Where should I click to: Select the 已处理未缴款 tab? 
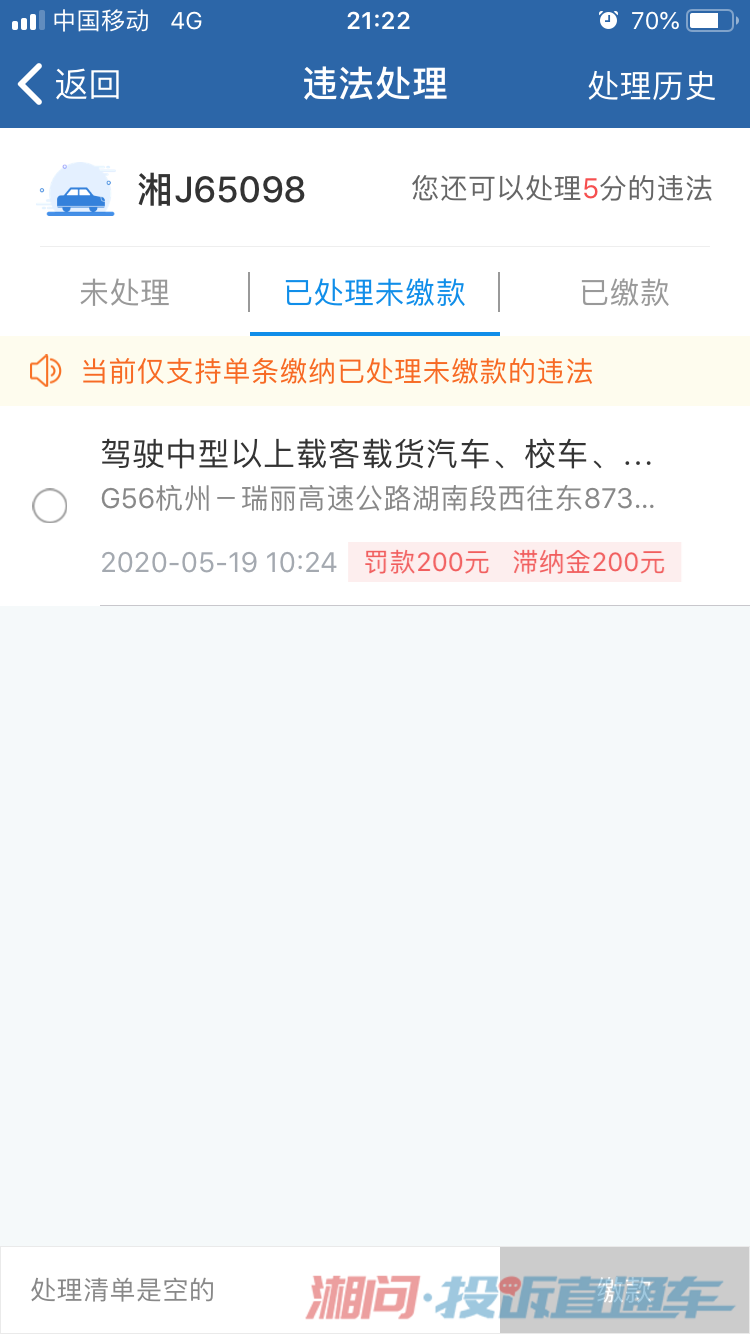(375, 293)
